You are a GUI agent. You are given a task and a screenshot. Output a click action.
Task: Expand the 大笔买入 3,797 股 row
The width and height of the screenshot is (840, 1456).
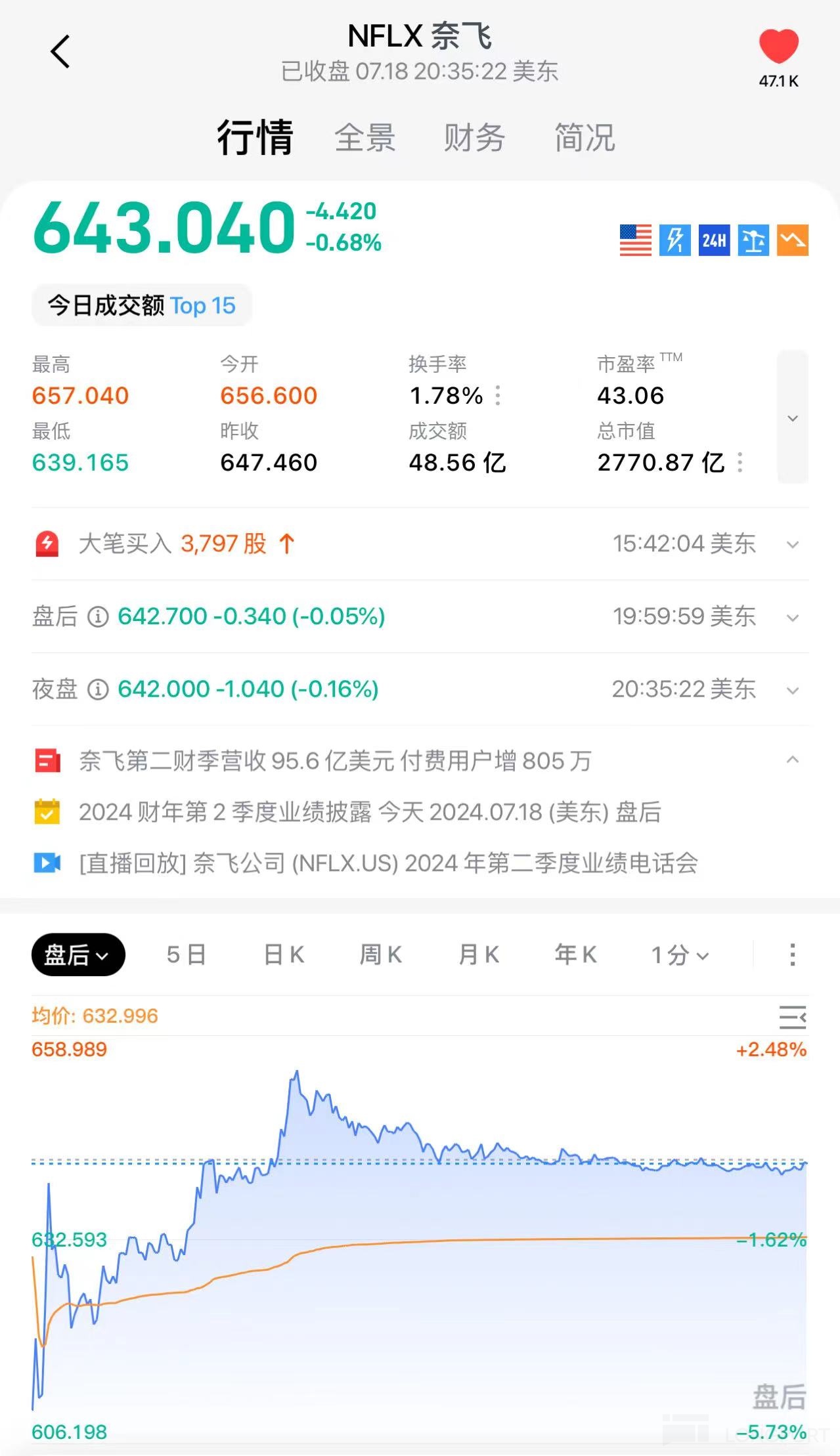(x=793, y=544)
